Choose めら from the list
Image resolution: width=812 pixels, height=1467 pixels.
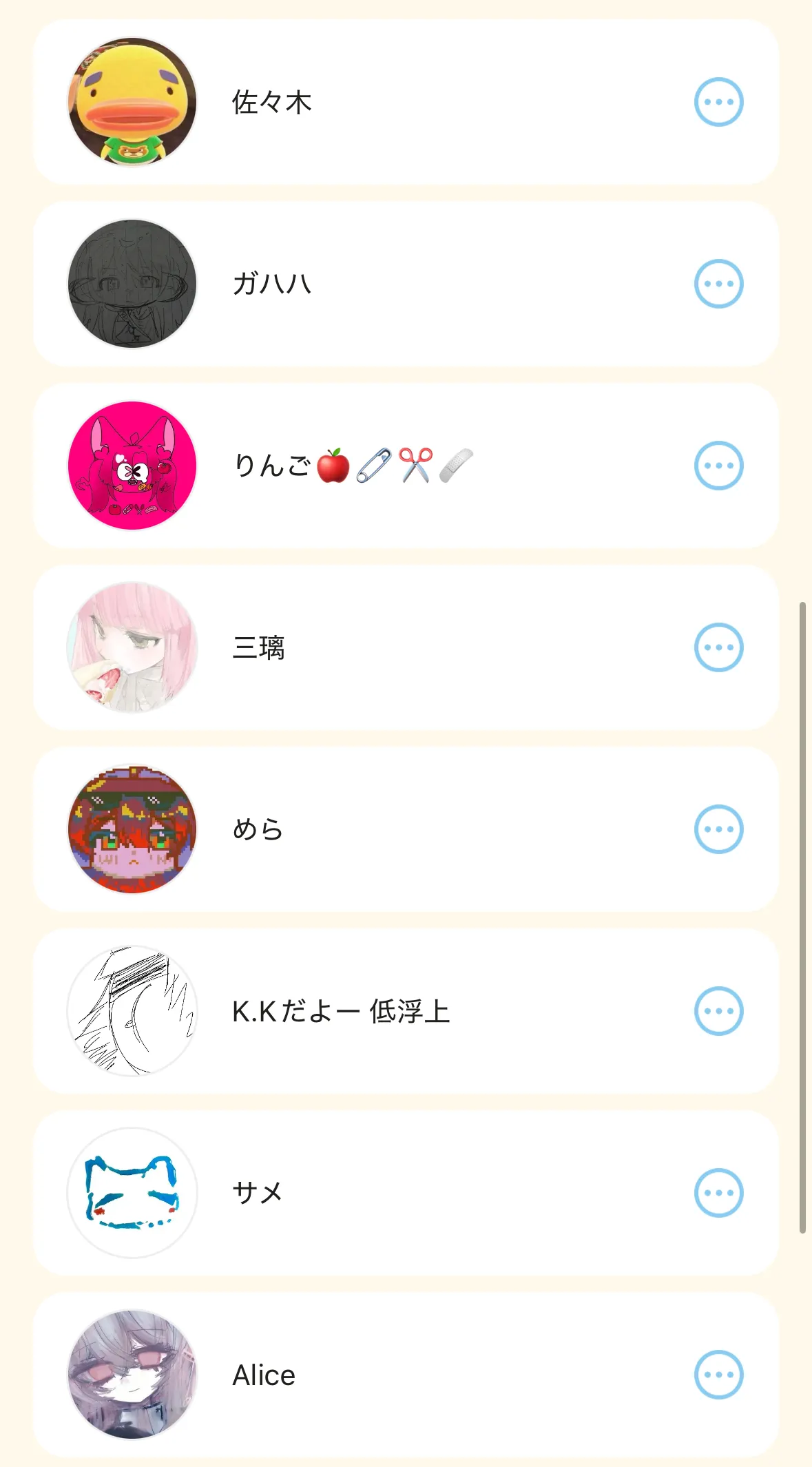pos(258,829)
